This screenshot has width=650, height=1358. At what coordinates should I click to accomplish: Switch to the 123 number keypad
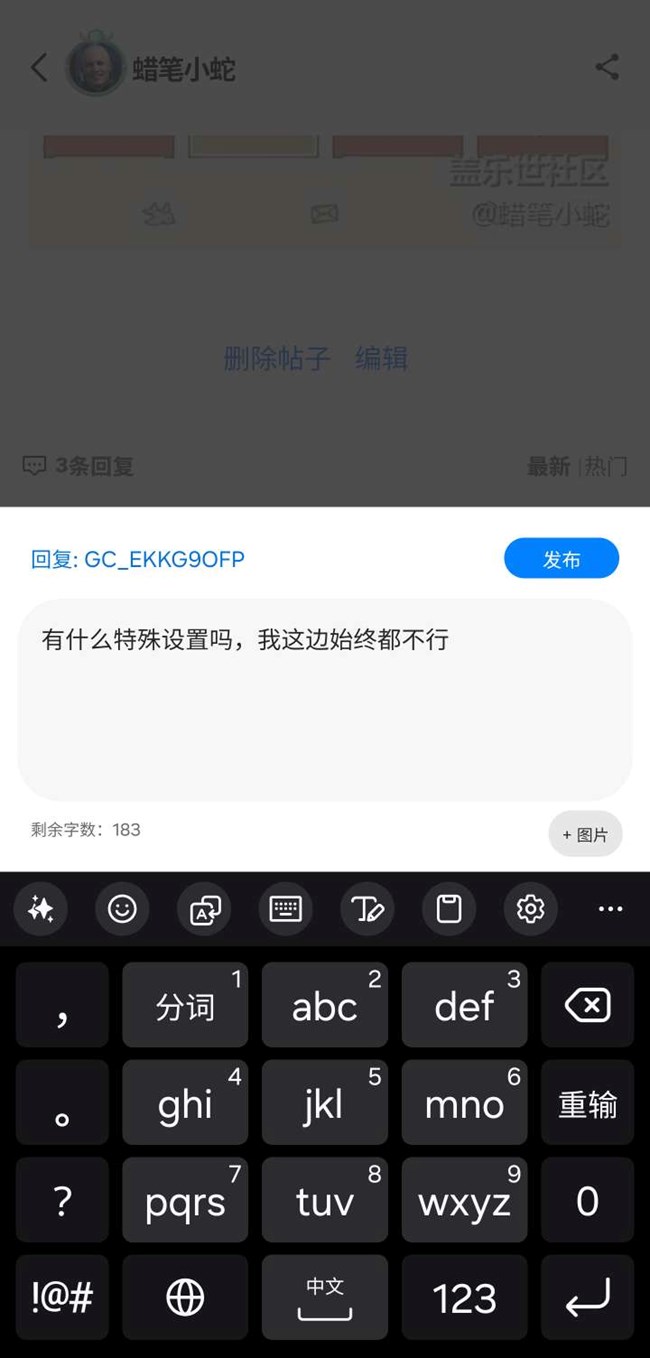click(x=464, y=1298)
